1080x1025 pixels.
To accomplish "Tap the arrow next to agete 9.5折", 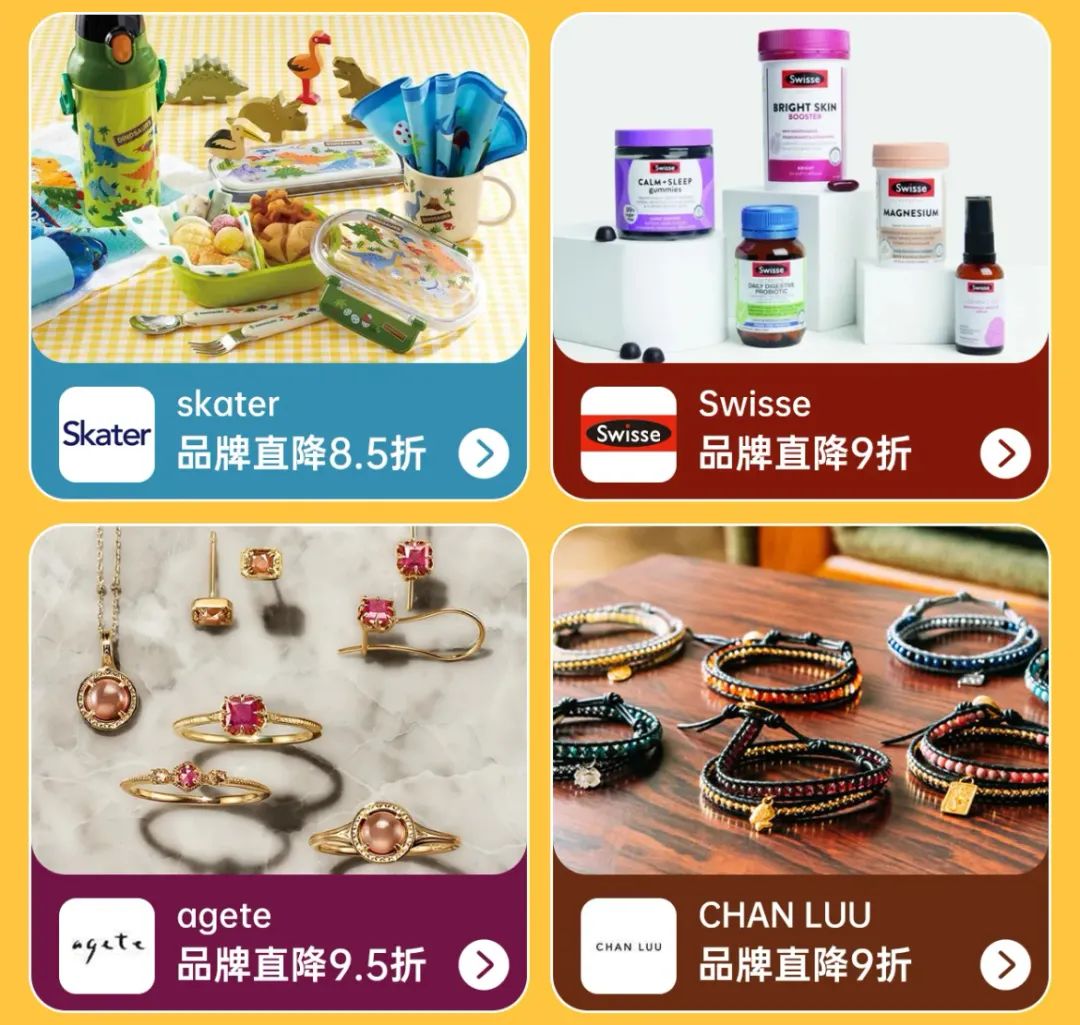I will coord(484,965).
